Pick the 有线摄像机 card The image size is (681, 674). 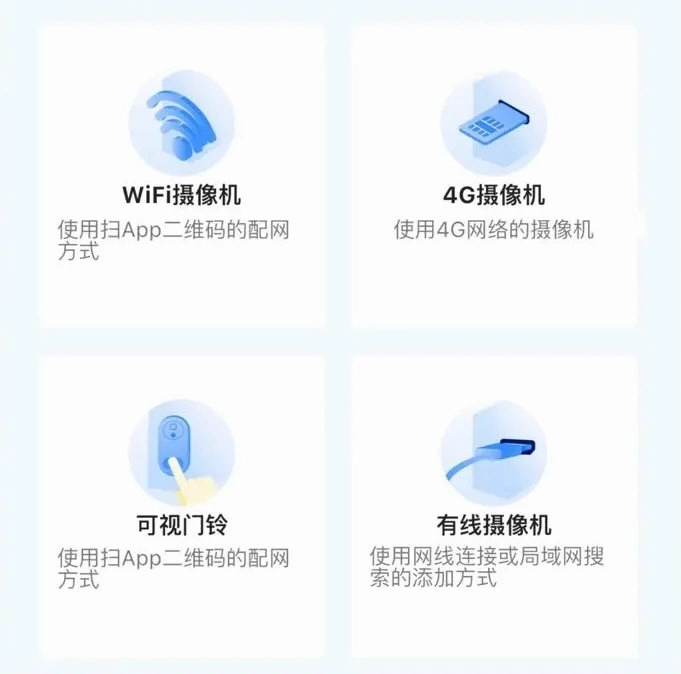[494, 506]
